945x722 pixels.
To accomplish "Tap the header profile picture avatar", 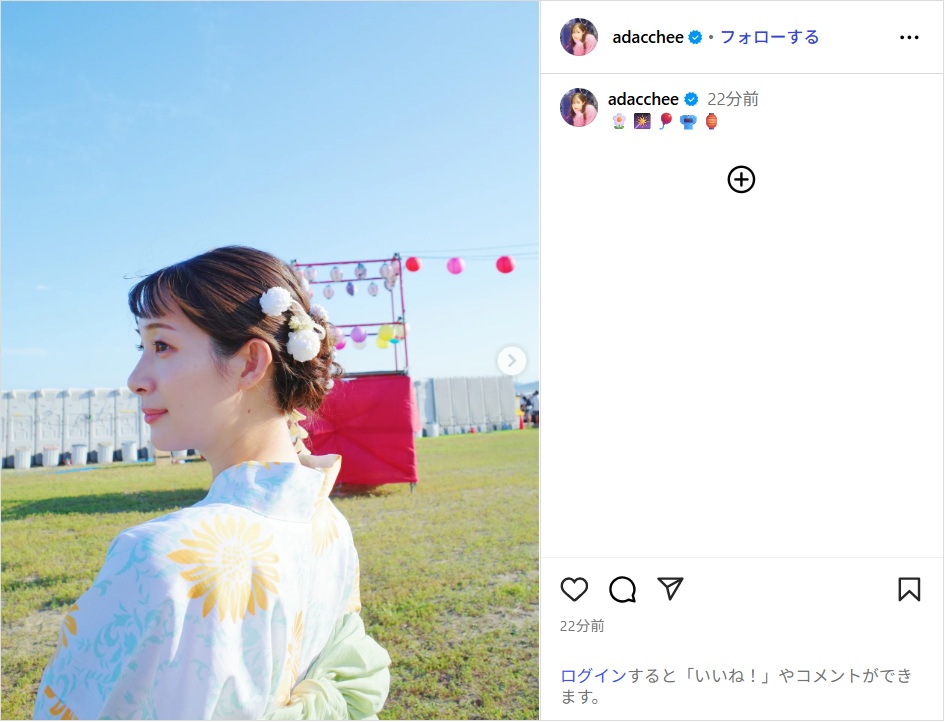I will 579,37.
